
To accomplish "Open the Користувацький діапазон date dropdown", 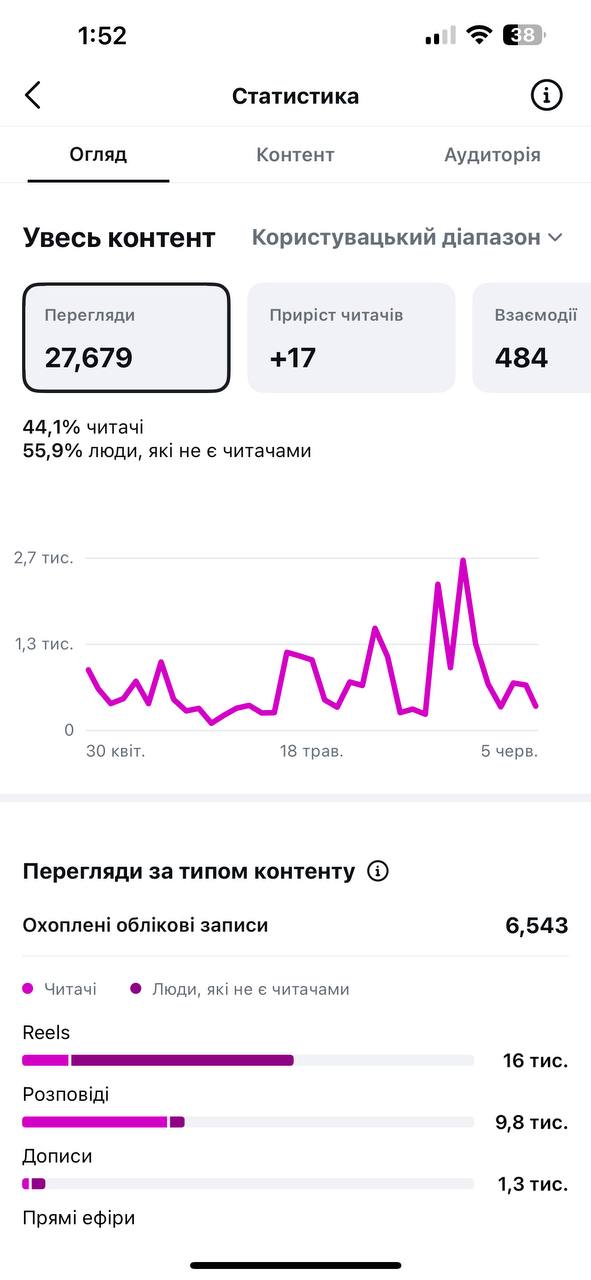I will pyautogui.click(x=407, y=238).
